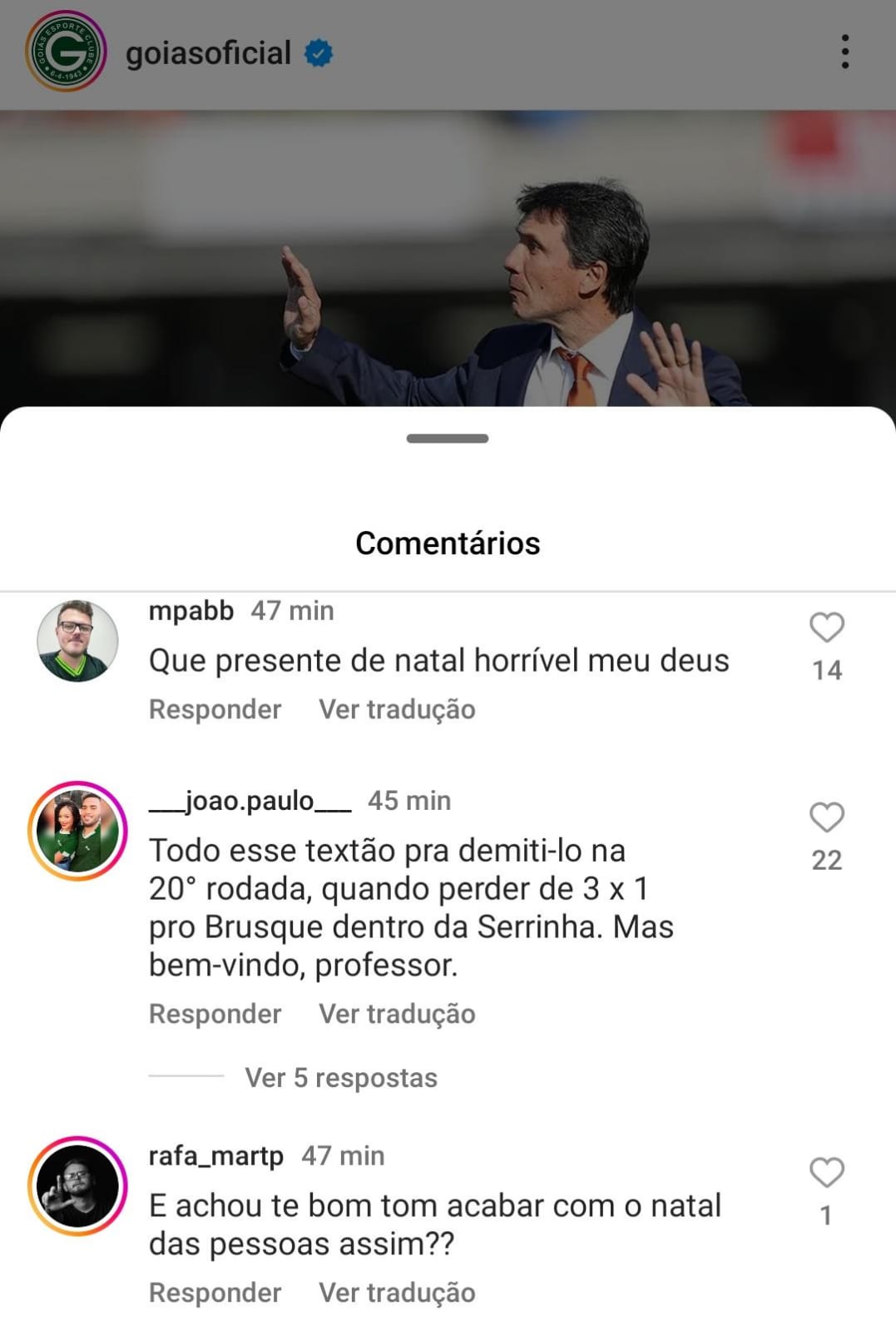Translate ___joao.paulo___'s comment with Ver tradução
The height and width of the screenshot is (1331, 896).
coord(397,1014)
